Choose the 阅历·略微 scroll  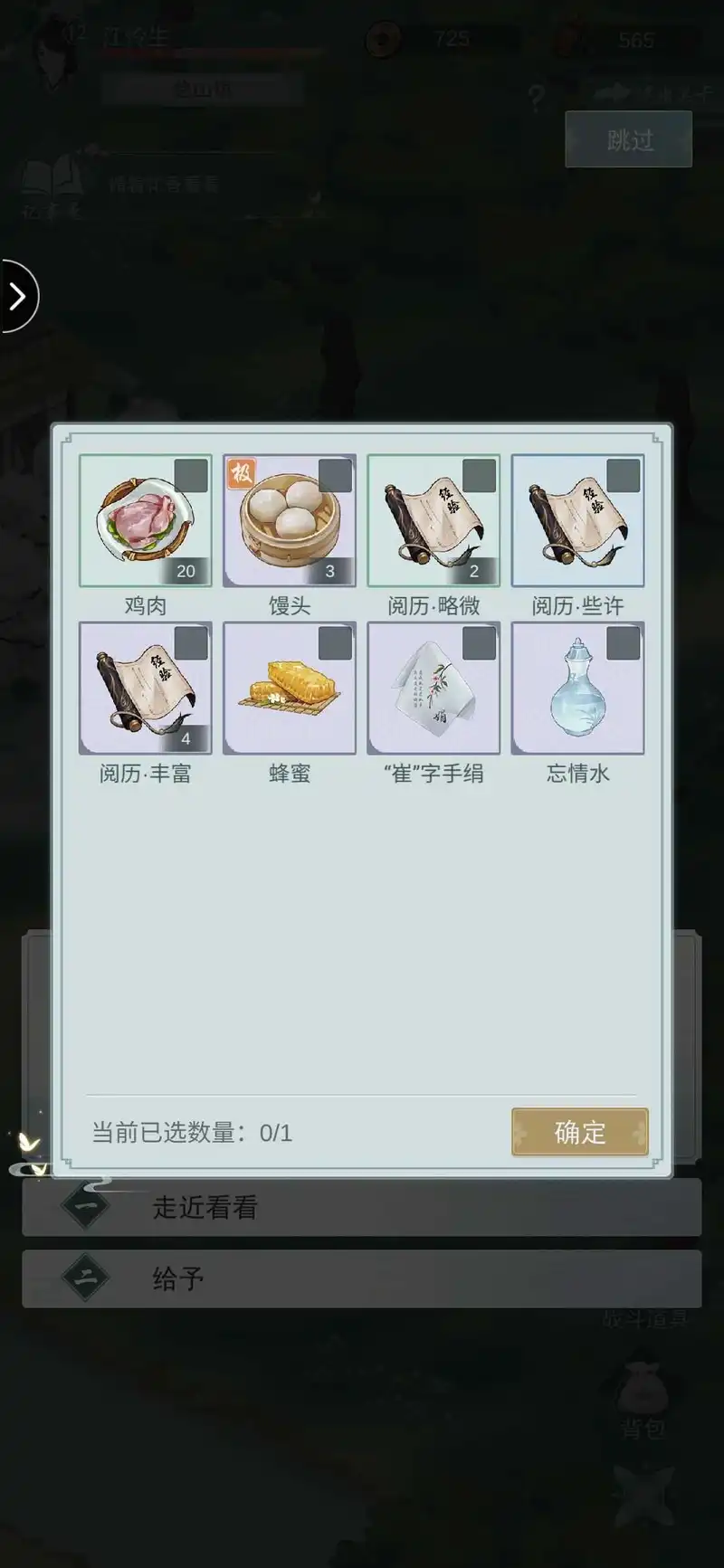[x=433, y=521]
